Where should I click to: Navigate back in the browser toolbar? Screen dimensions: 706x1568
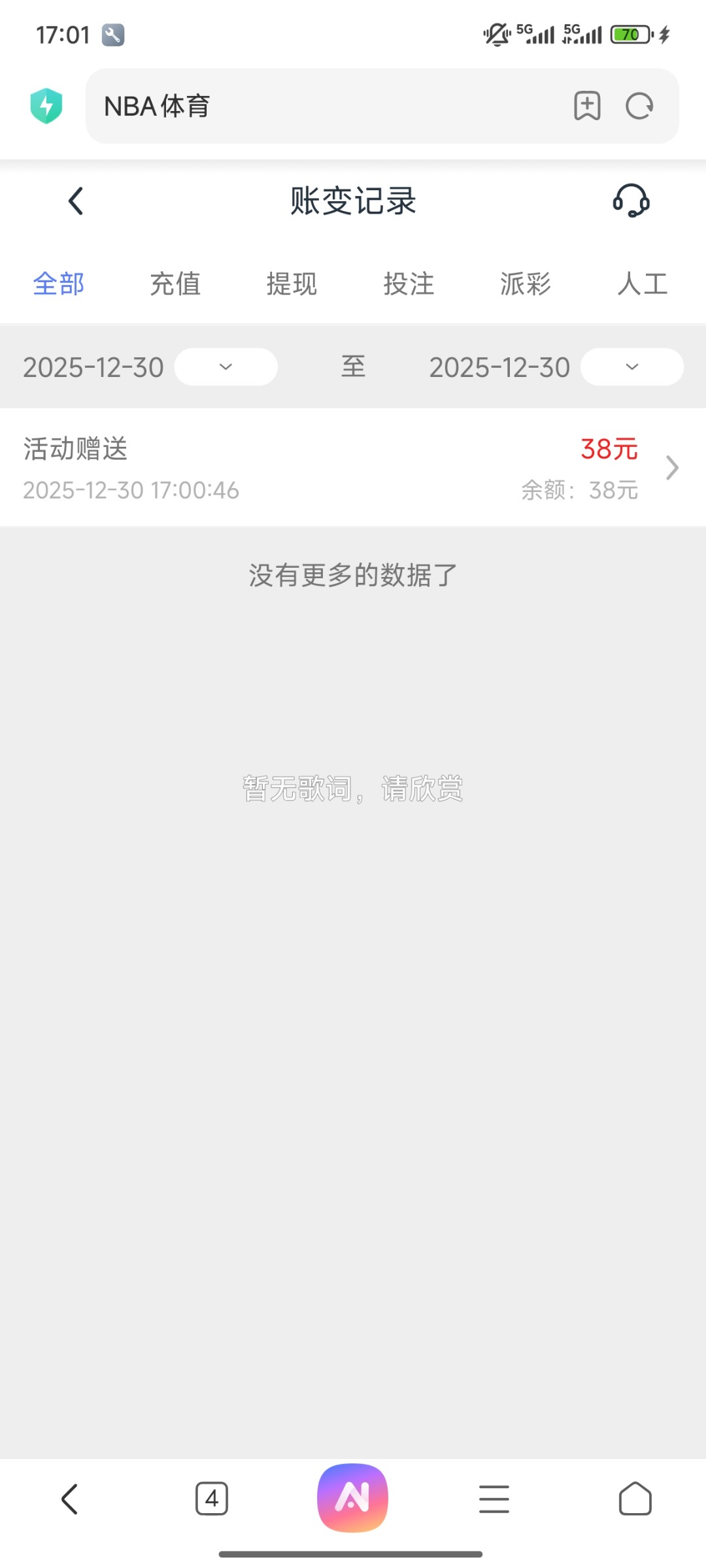point(70,1498)
